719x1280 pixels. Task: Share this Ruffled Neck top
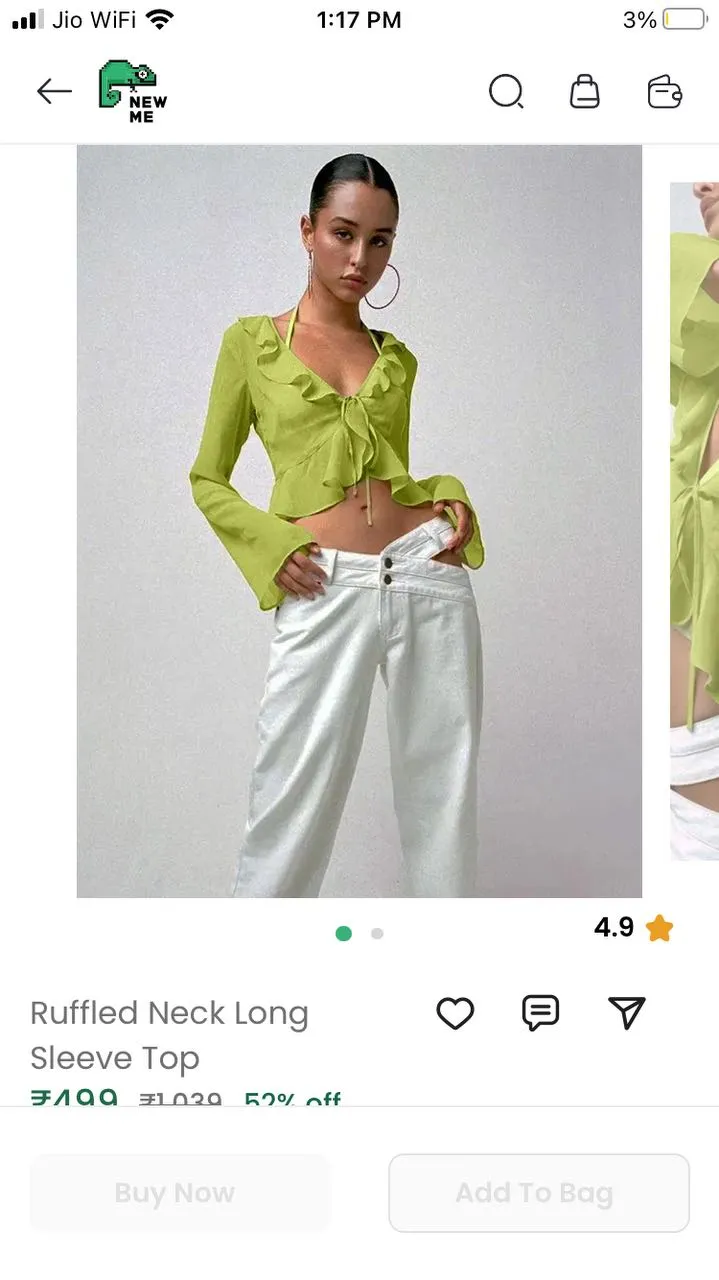click(x=627, y=1013)
